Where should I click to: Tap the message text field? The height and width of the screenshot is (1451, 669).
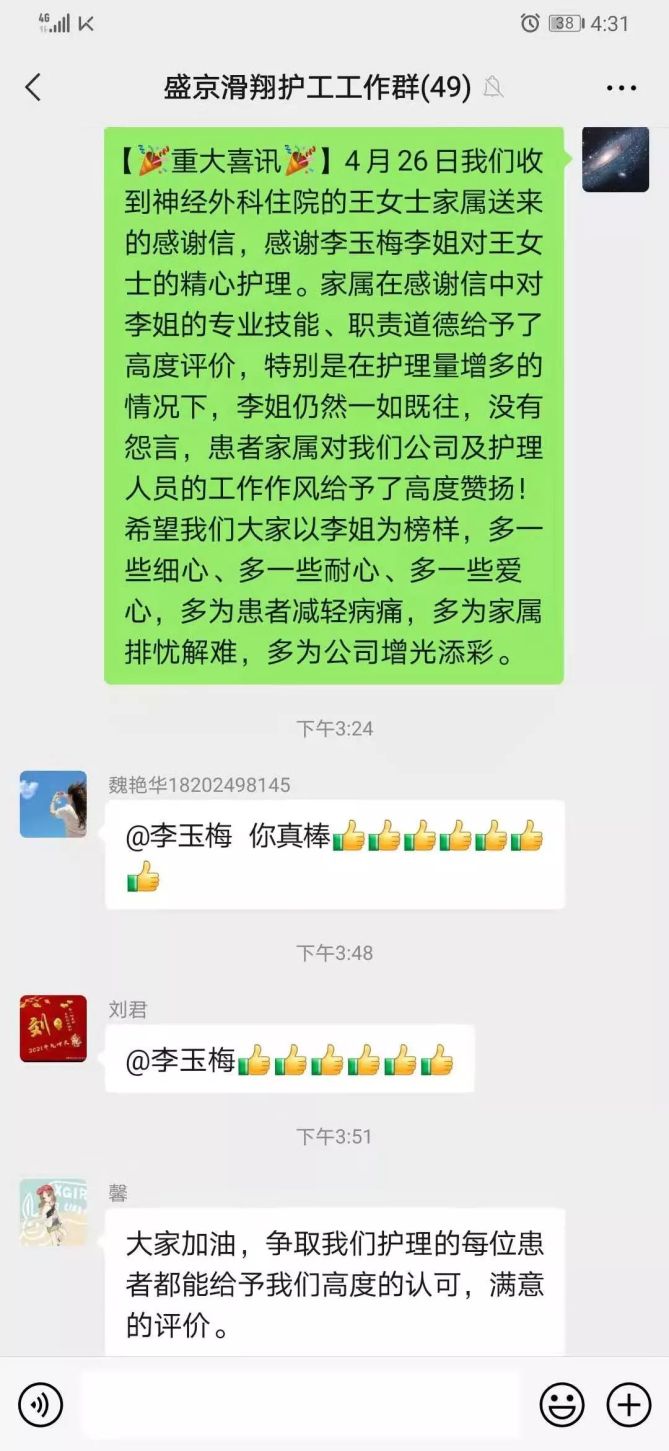[300, 1405]
